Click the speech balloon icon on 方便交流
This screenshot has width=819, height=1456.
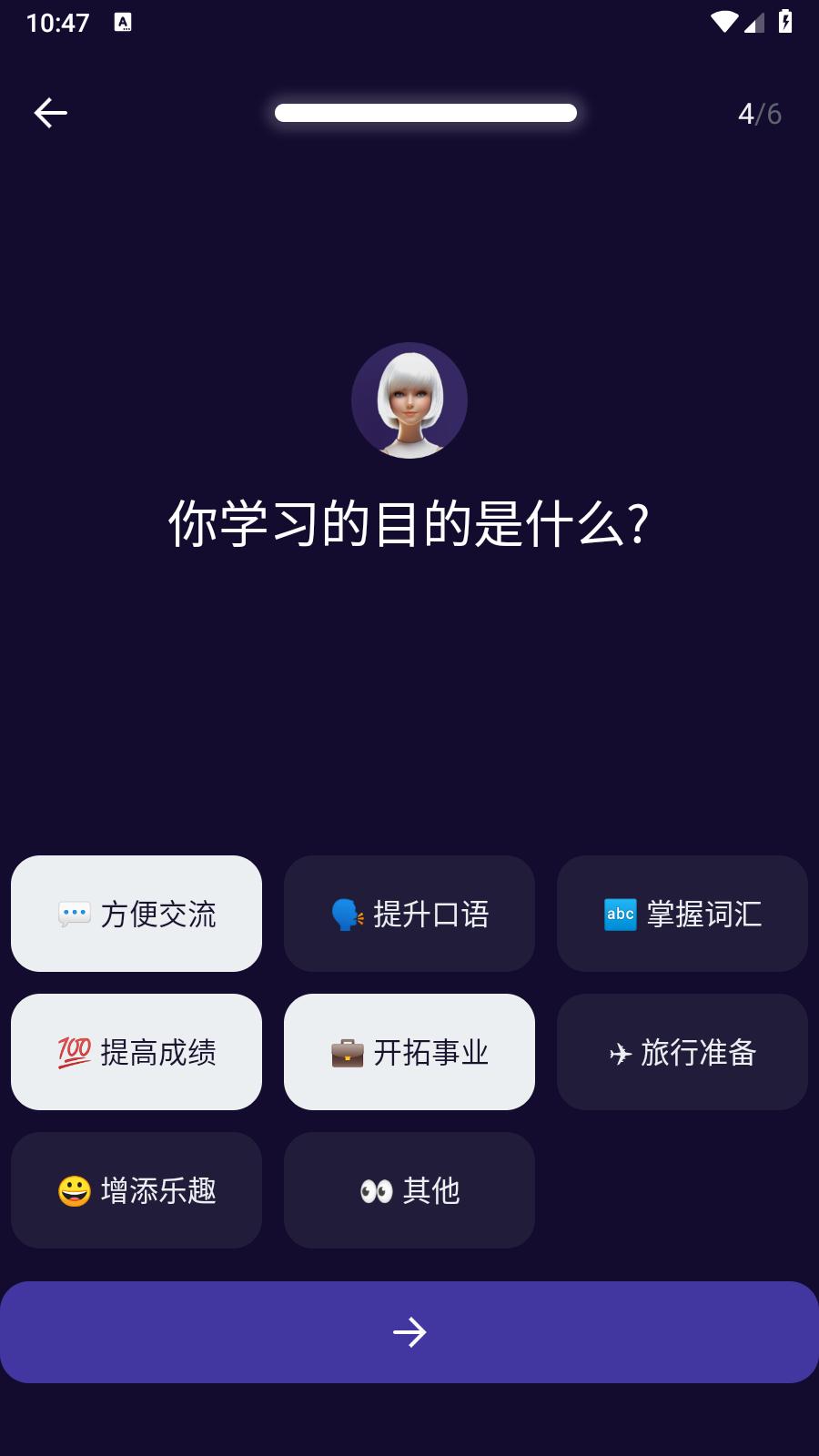click(76, 914)
